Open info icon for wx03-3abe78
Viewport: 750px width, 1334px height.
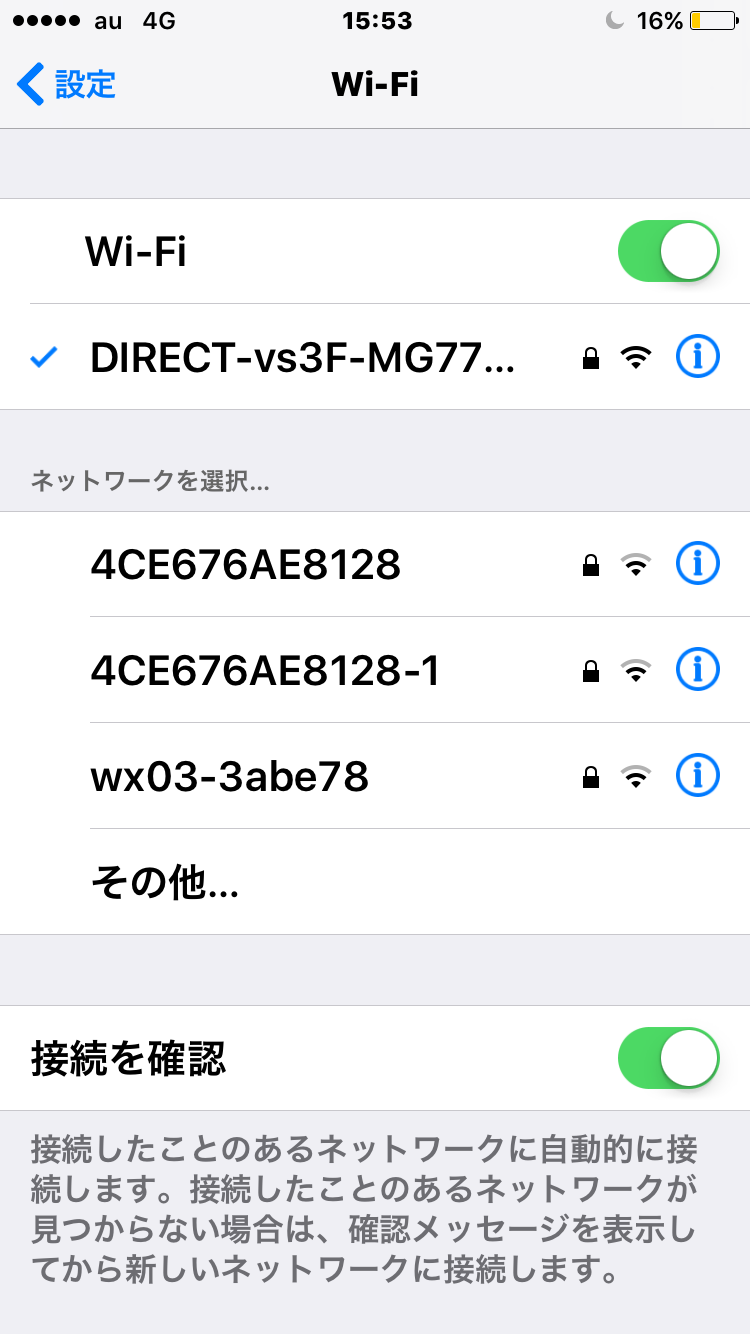[698, 774]
